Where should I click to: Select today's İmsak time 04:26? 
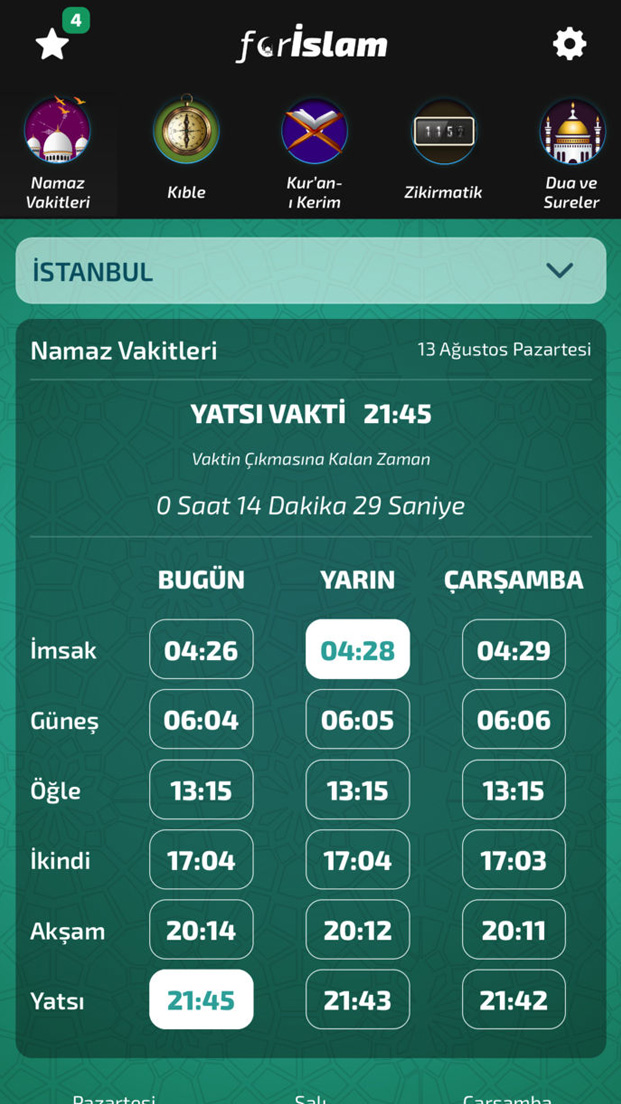point(201,650)
